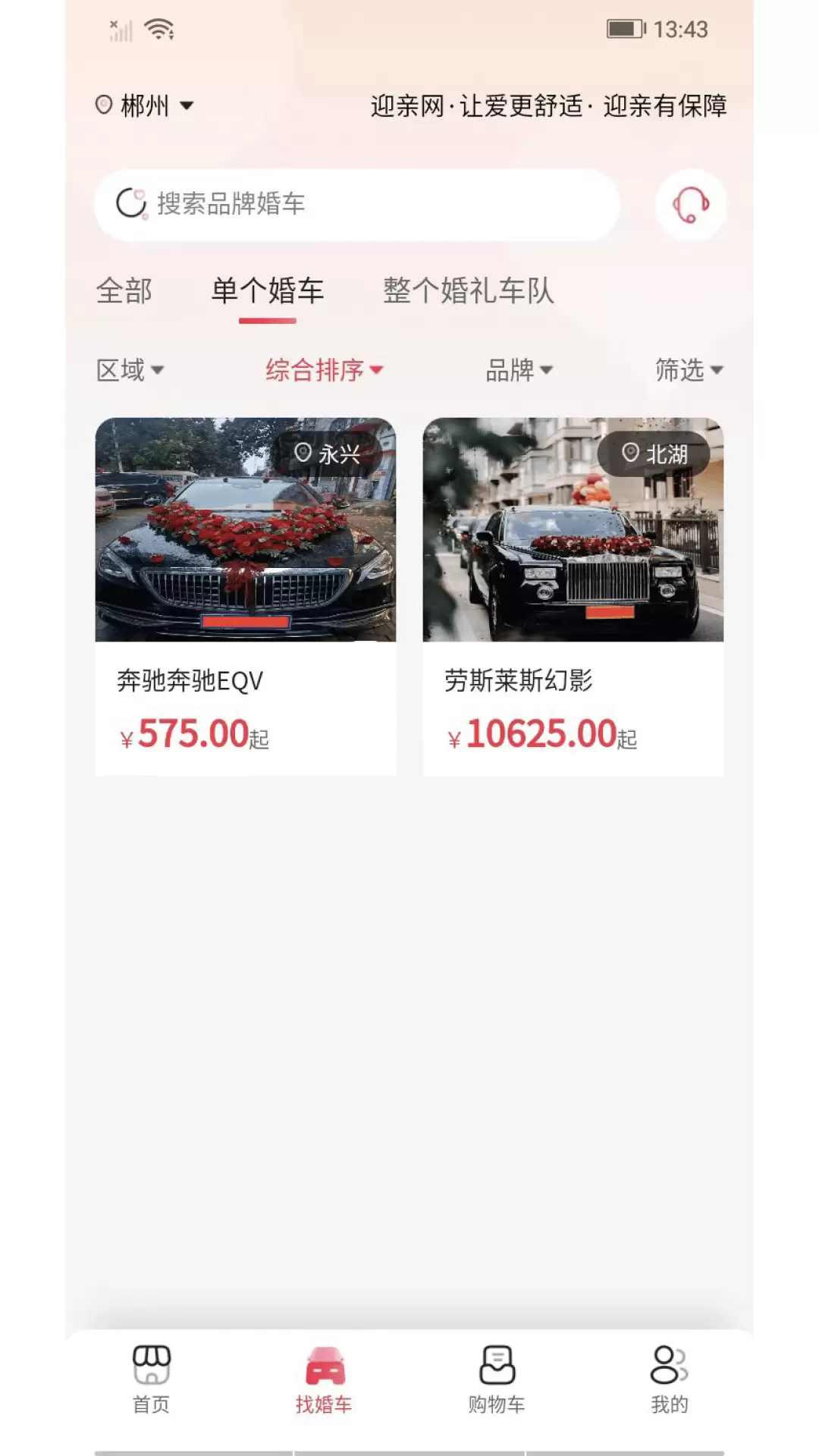Open the 购物车 shopping cart tab
The height and width of the screenshot is (1456, 819).
(497, 1380)
